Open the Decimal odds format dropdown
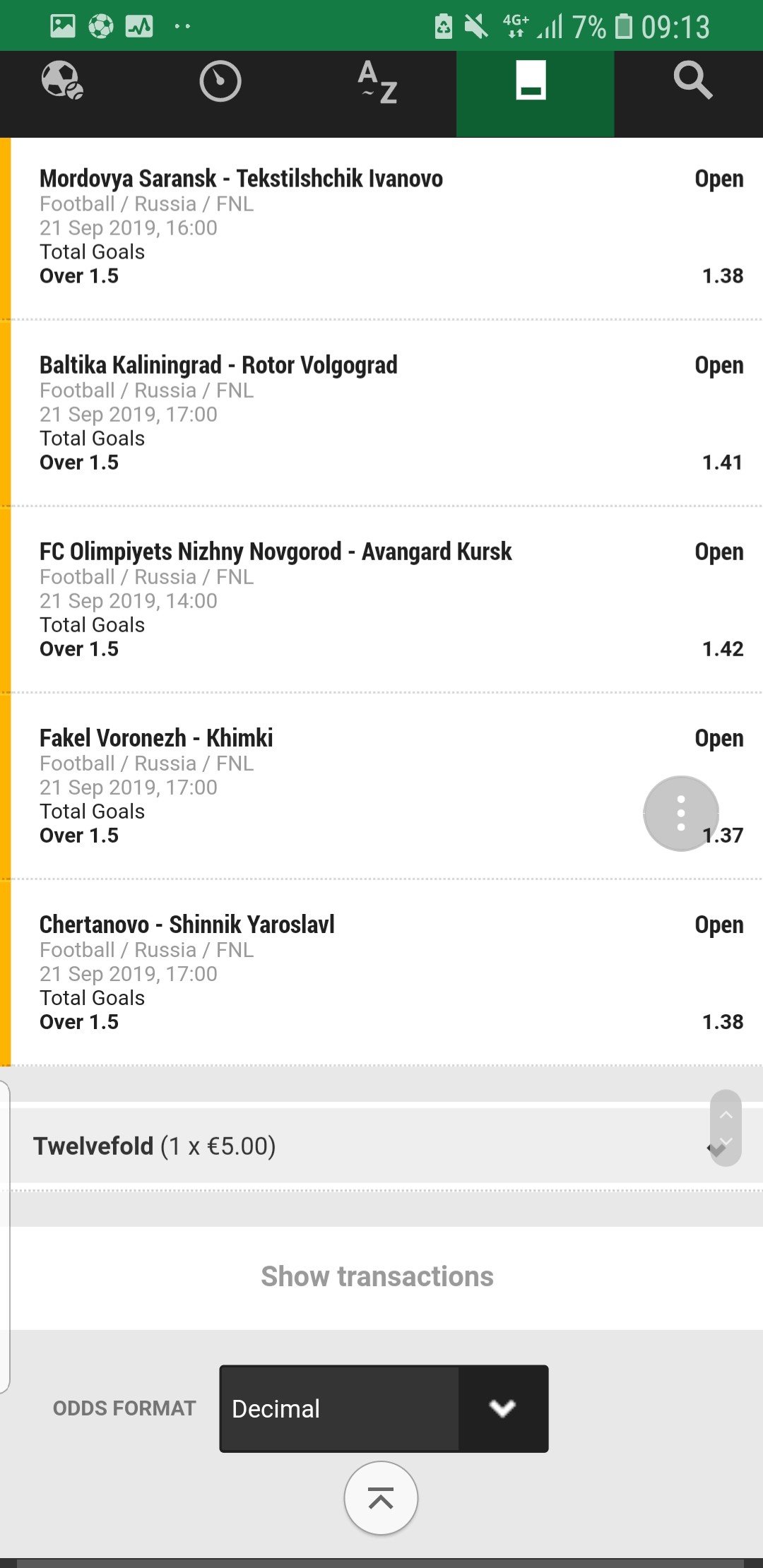 pos(384,1408)
